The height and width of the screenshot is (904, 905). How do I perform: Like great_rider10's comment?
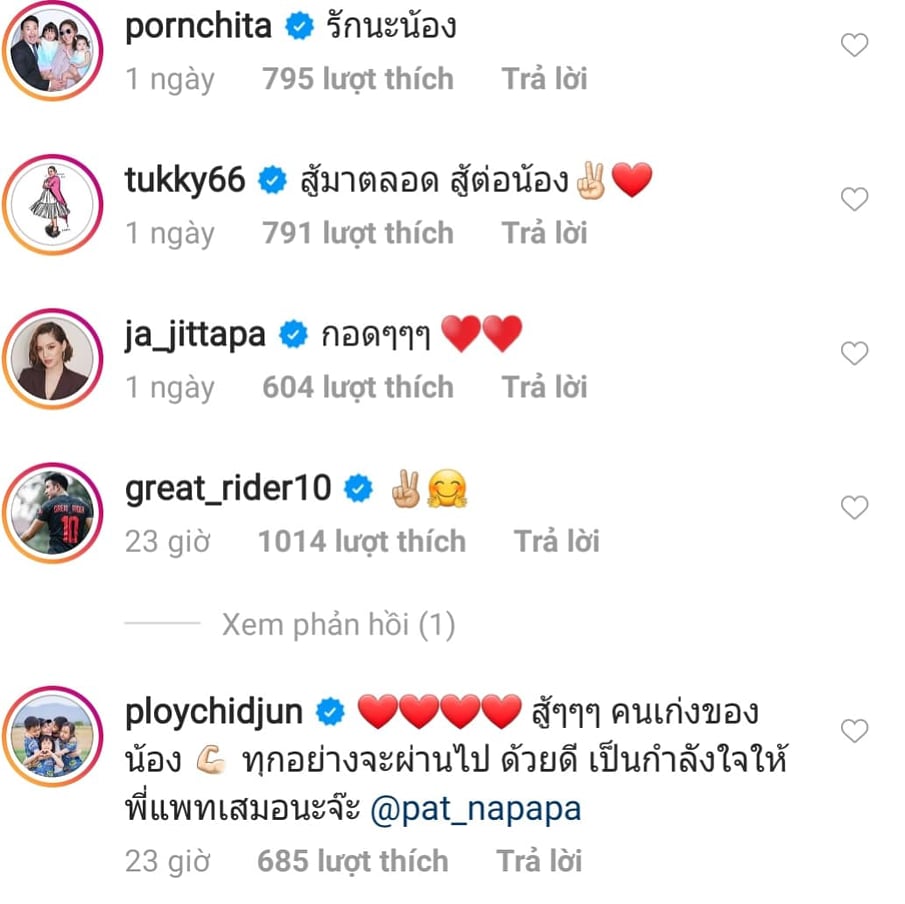854,508
